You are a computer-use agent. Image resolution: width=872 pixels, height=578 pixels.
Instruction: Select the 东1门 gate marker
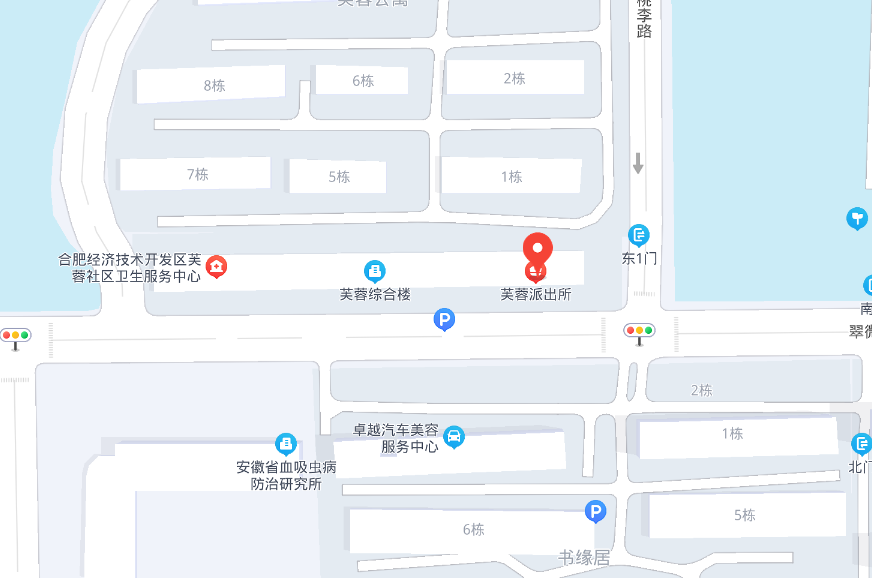[639, 236]
